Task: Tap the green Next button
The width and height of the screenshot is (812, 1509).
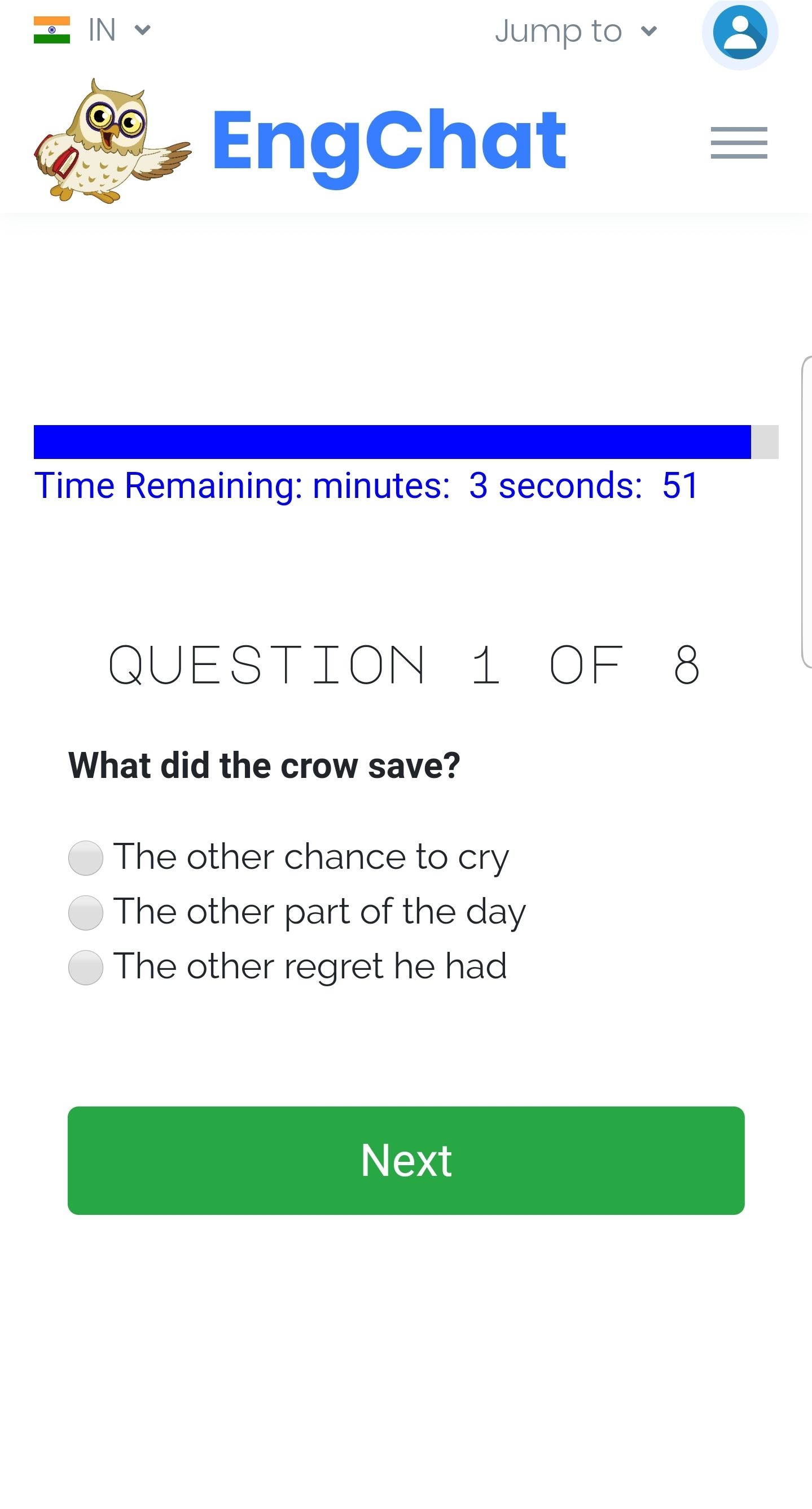Action: [406, 1161]
